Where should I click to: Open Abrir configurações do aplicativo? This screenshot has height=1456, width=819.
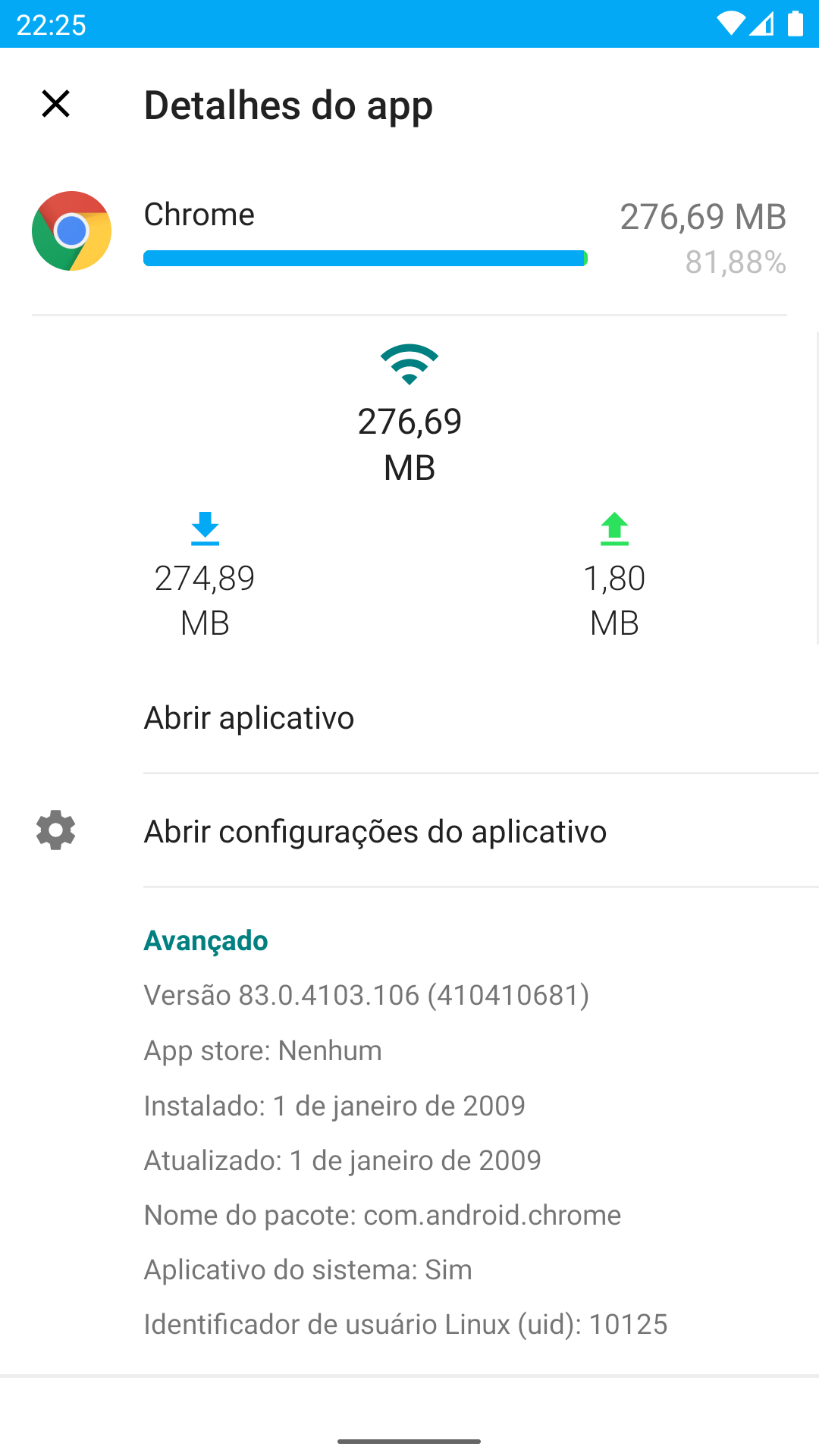409,831
